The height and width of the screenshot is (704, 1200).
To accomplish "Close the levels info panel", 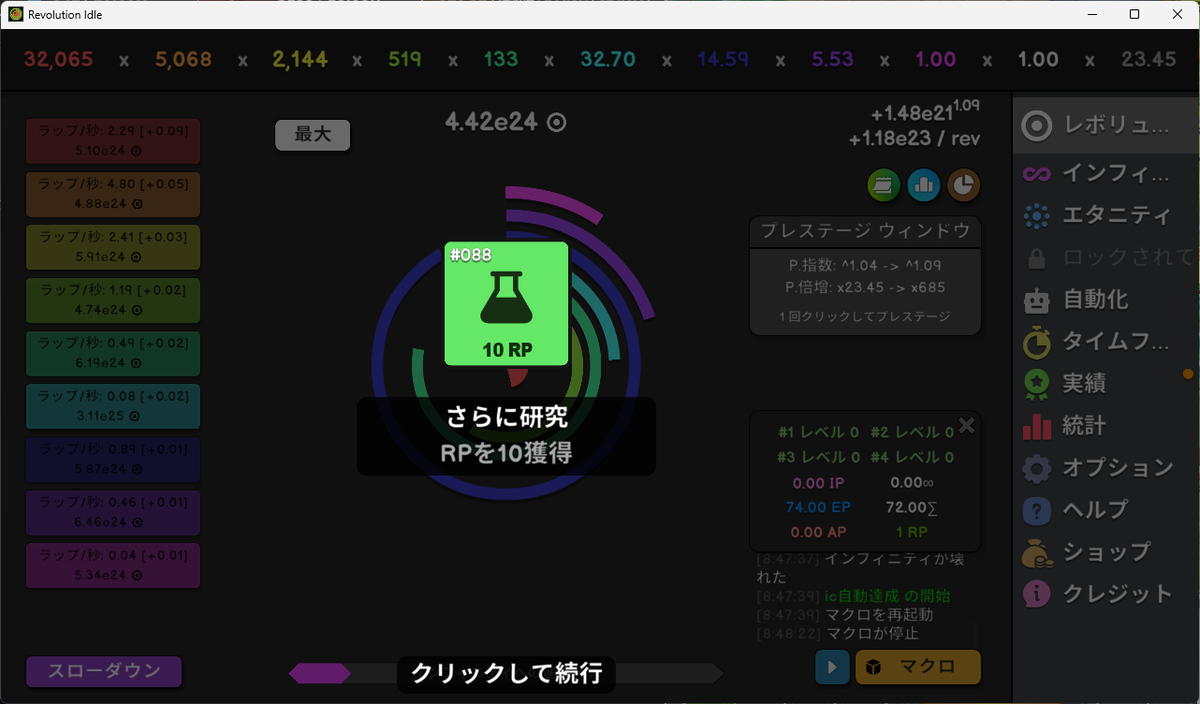I will [966, 425].
